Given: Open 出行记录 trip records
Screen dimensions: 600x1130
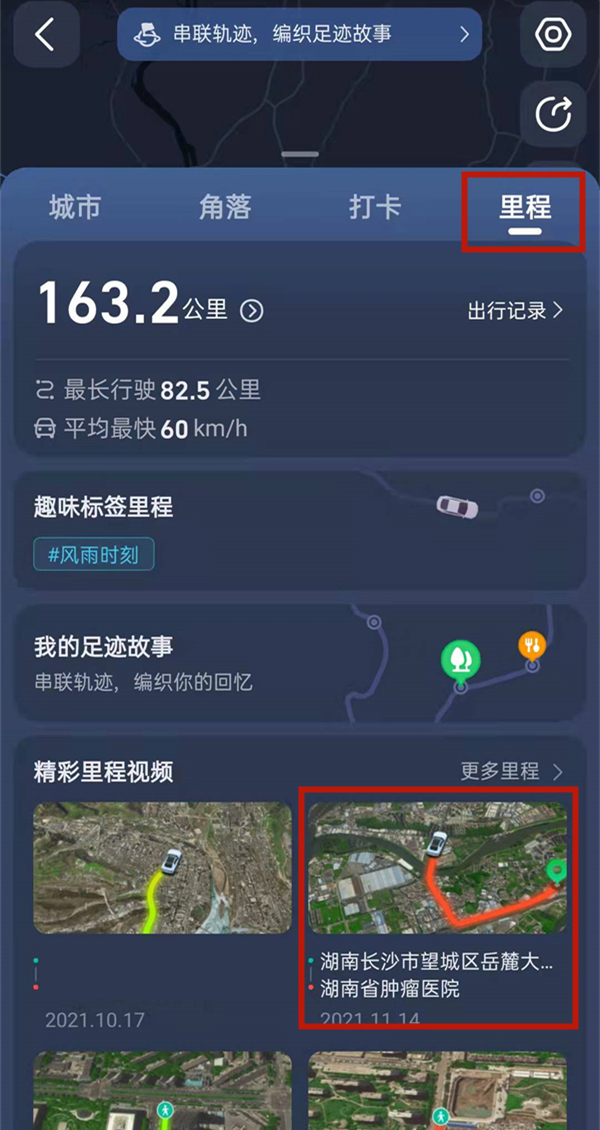Looking at the screenshot, I should (515, 311).
